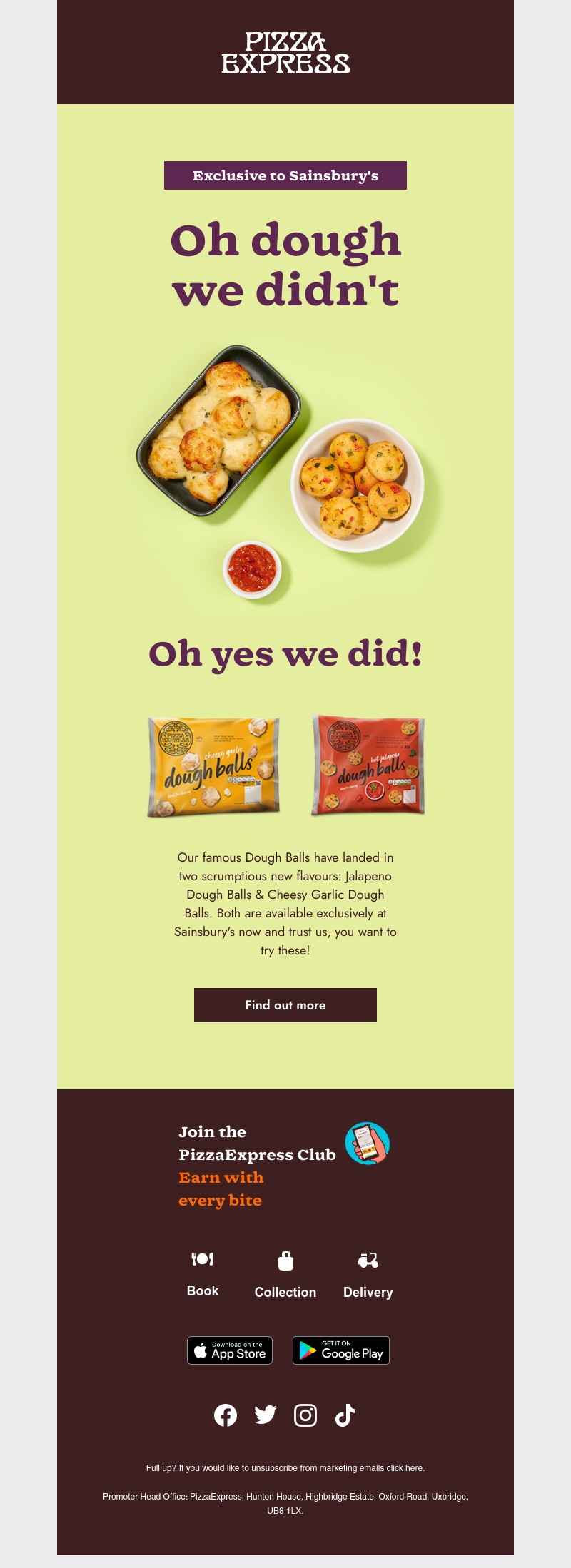Open the TikTok icon

pyautogui.click(x=345, y=1415)
